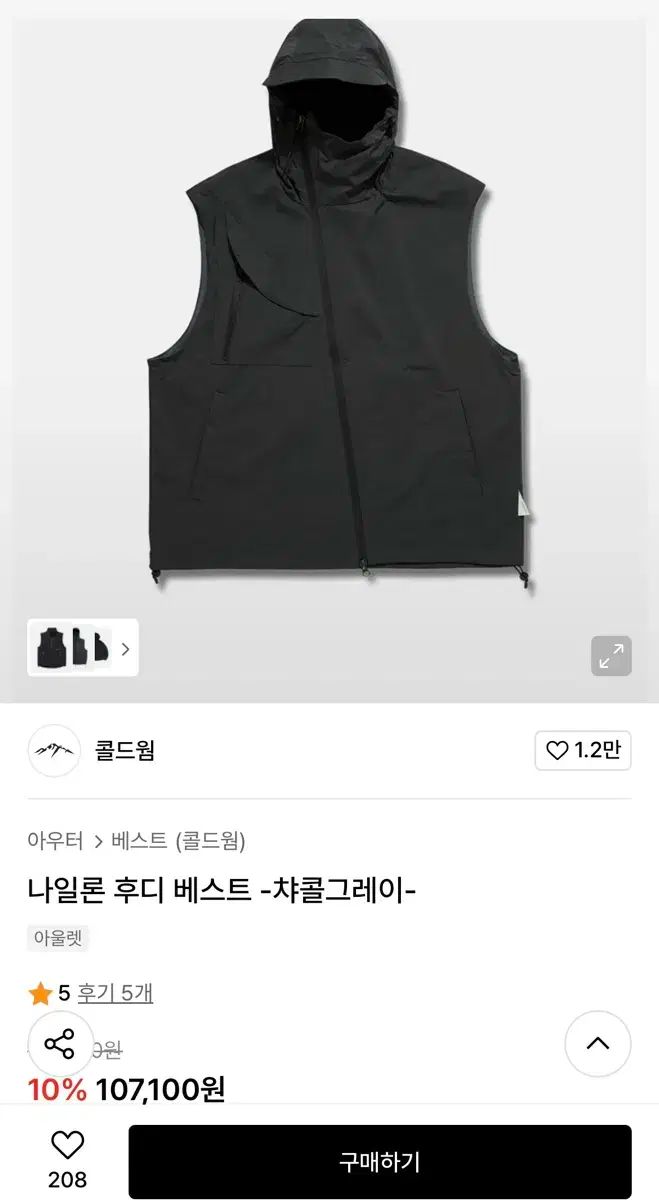
Task: Open 베스트 (콜드웜) category breadcrumb
Action: point(180,840)
